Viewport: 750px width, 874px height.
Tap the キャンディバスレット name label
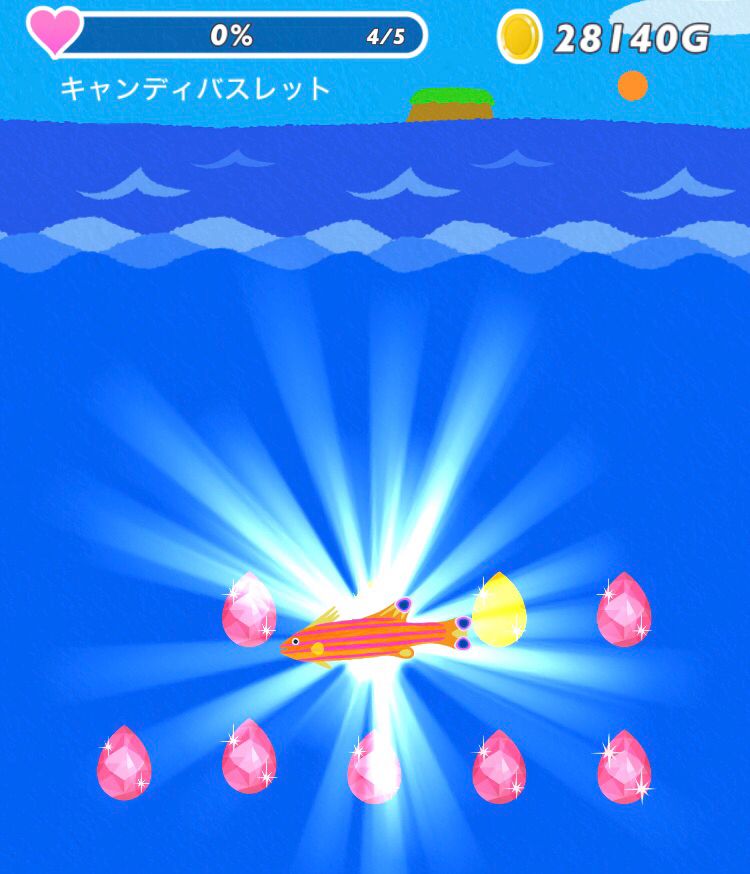(192, 87)
